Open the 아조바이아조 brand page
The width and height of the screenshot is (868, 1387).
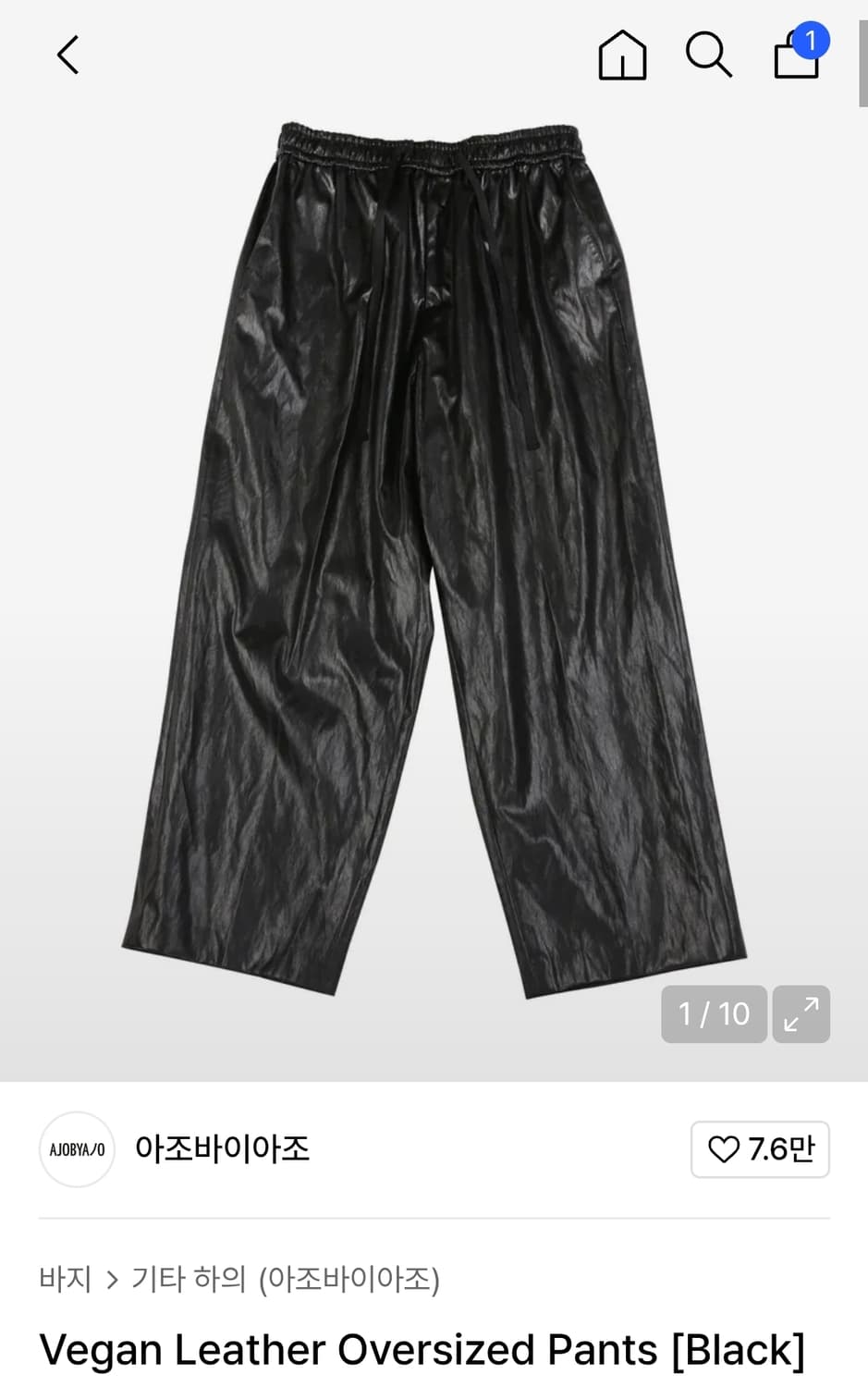point(222,1149)
